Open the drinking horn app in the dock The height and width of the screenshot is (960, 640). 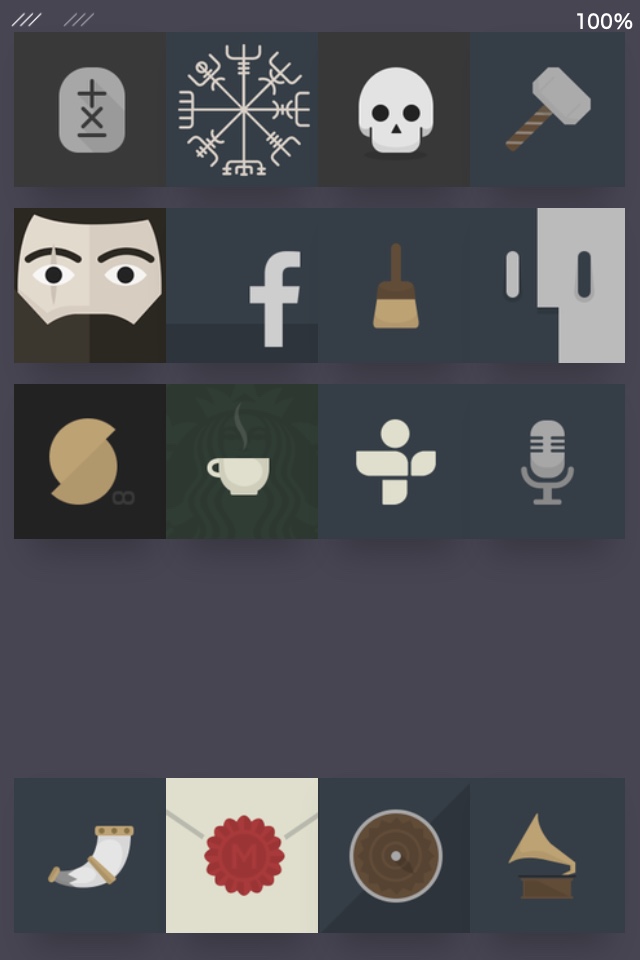[x=91, y=856]
